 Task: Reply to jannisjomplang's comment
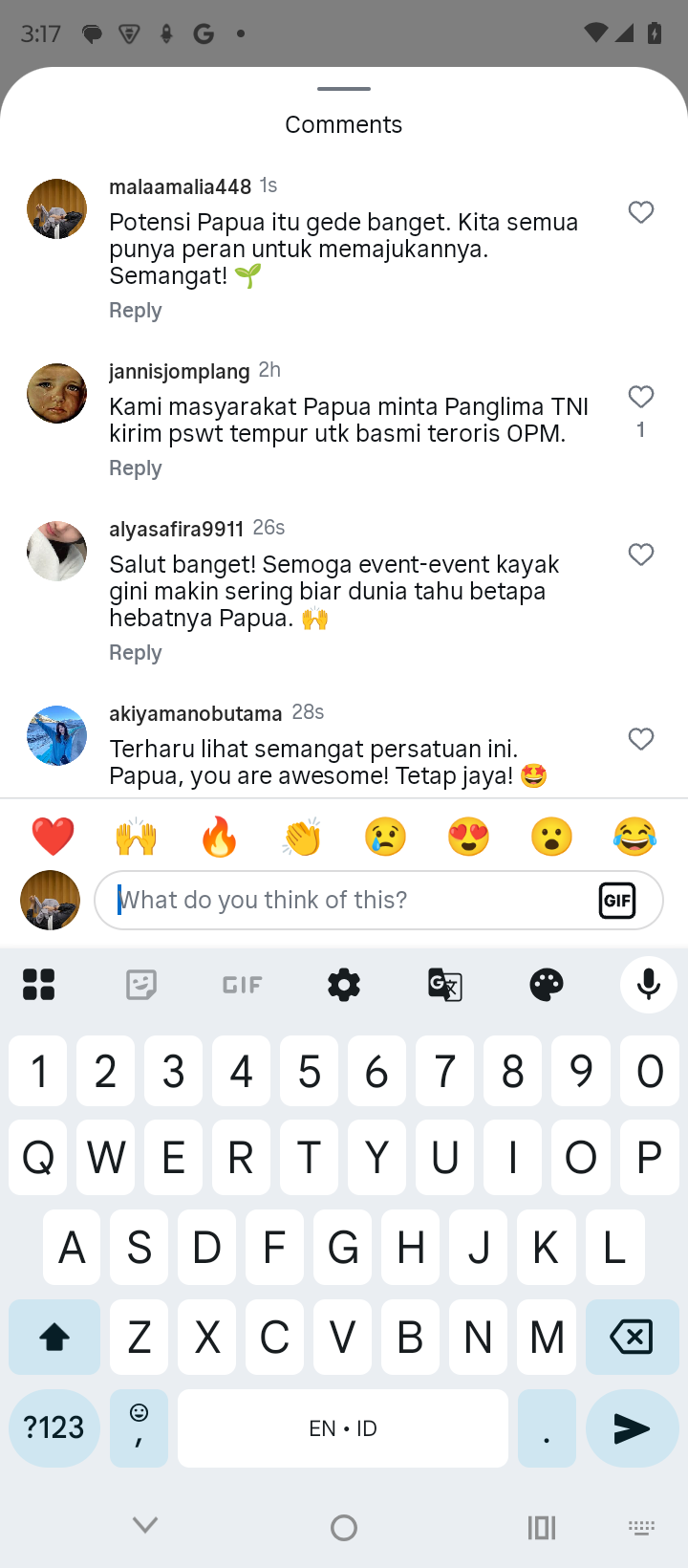pos(135,468)
